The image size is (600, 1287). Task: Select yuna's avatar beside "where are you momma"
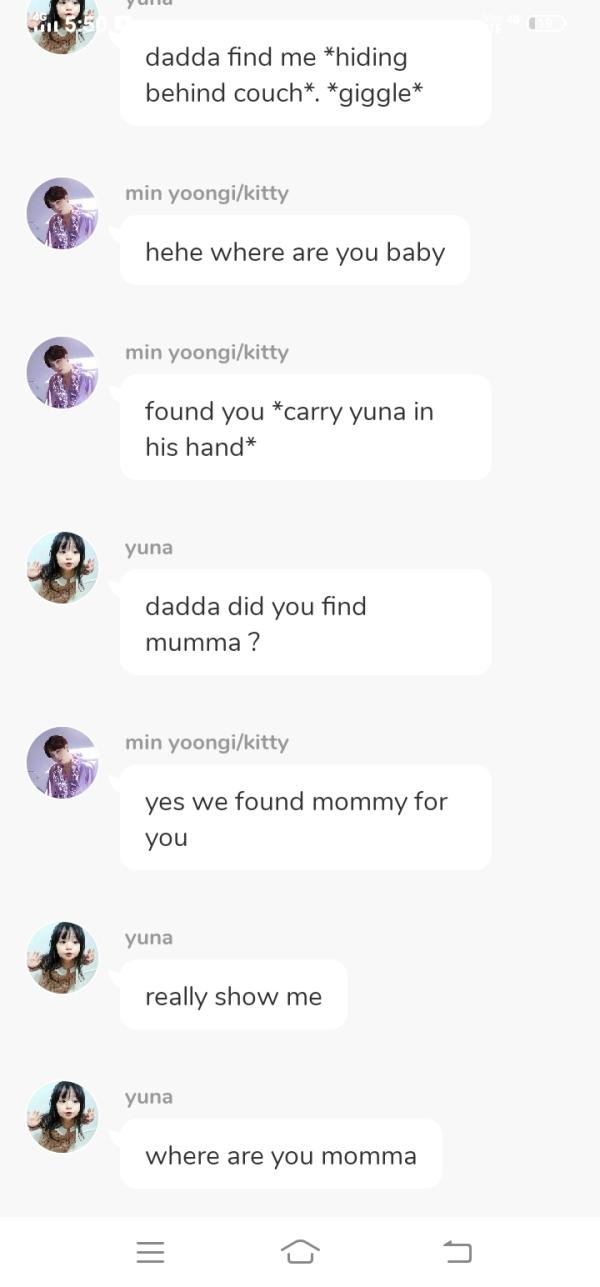[62, 1116]
